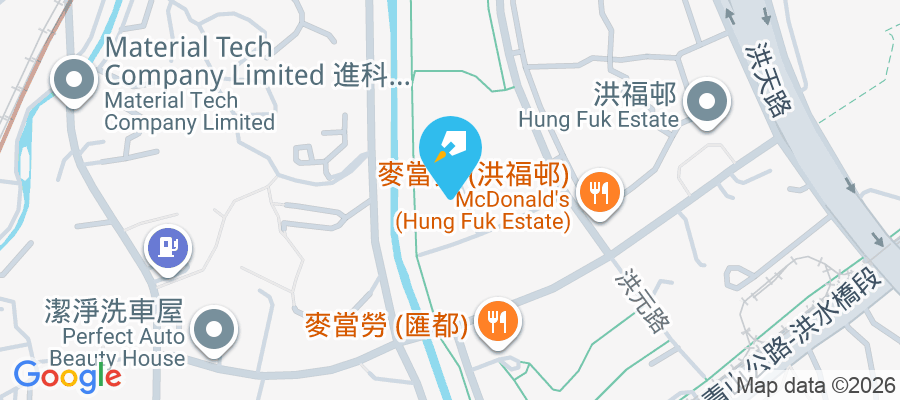The height and width of the screenshot is (400, 900).
Task: Open the 麥當勞 (匯都) restaurant marker
Action: point(496,322)
